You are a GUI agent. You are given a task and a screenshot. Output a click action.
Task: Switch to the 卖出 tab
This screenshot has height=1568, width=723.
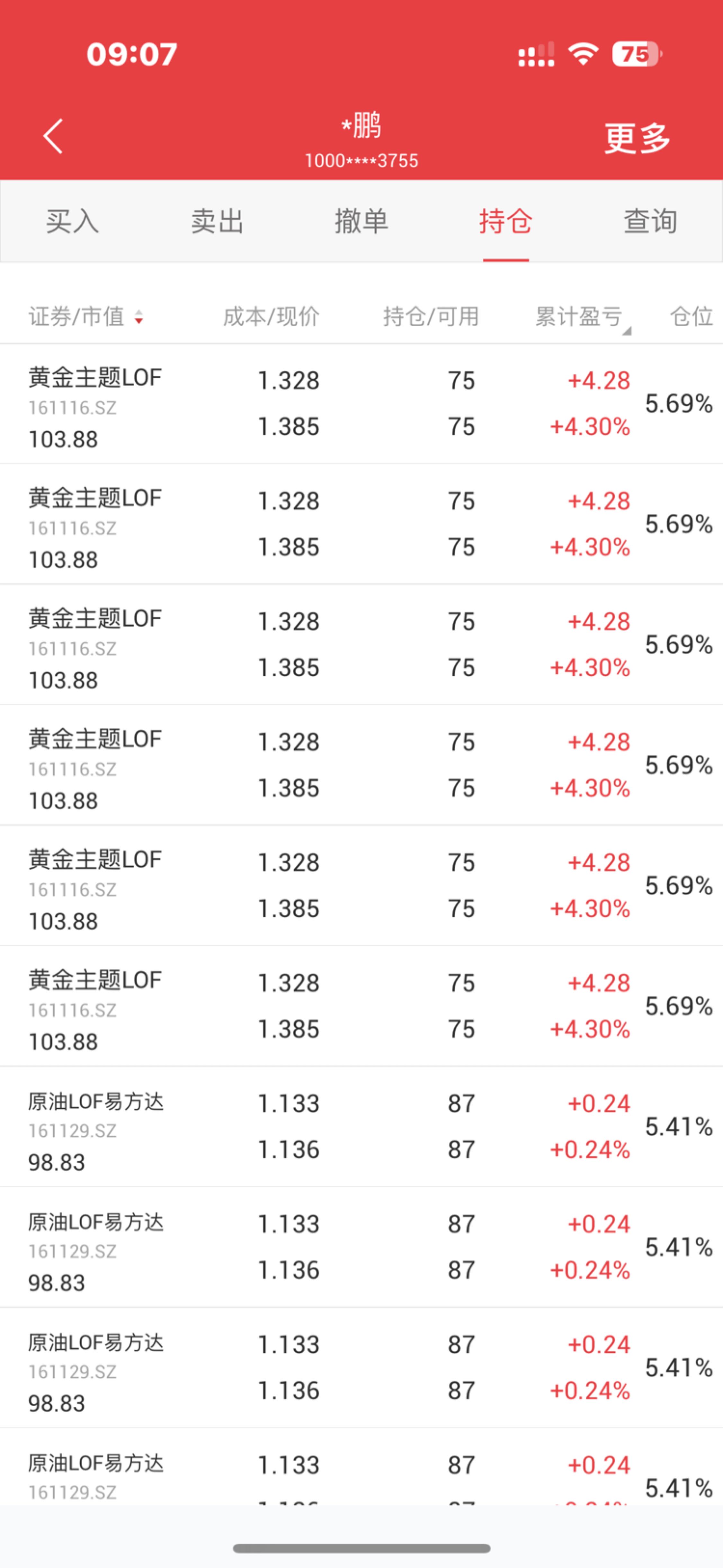(x=217, y=221)
